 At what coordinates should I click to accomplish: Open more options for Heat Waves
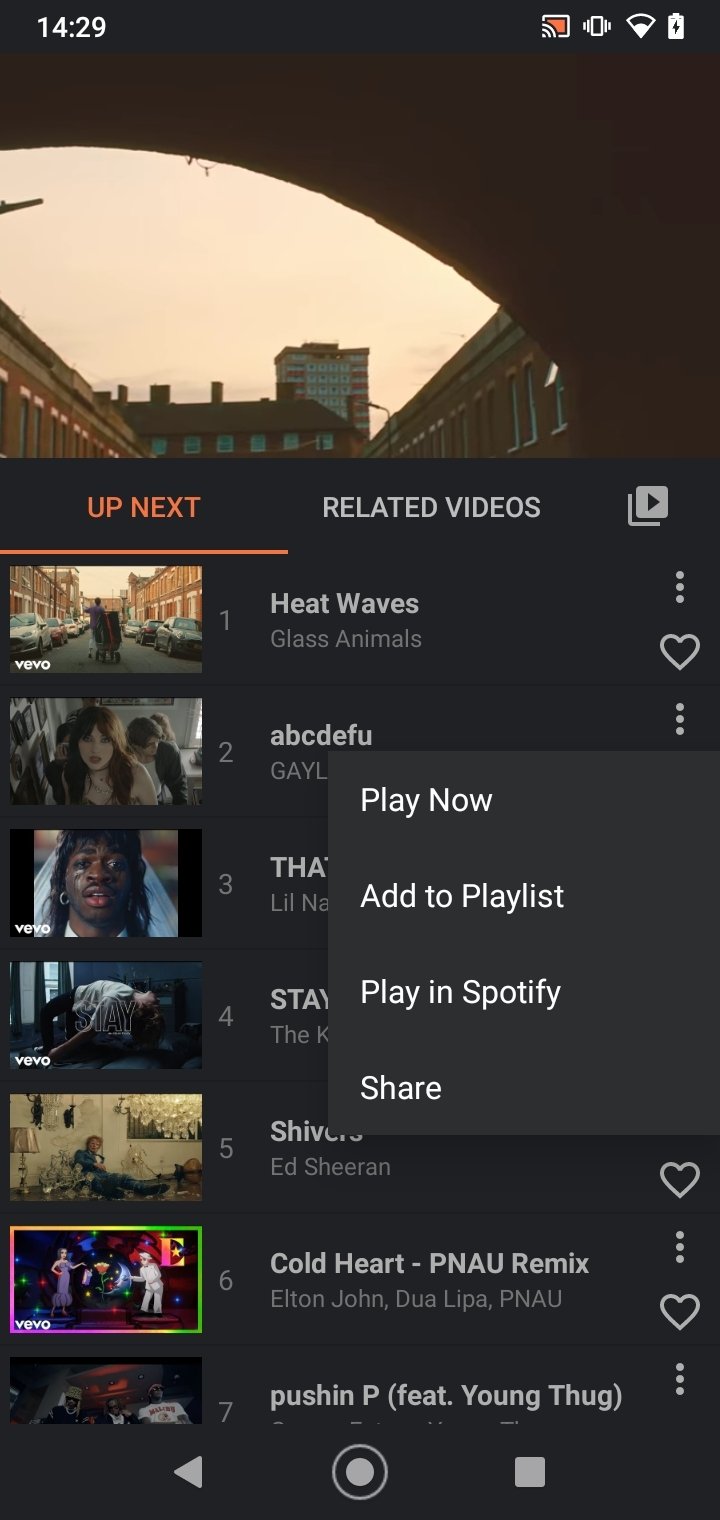click(x=680, y=587)
